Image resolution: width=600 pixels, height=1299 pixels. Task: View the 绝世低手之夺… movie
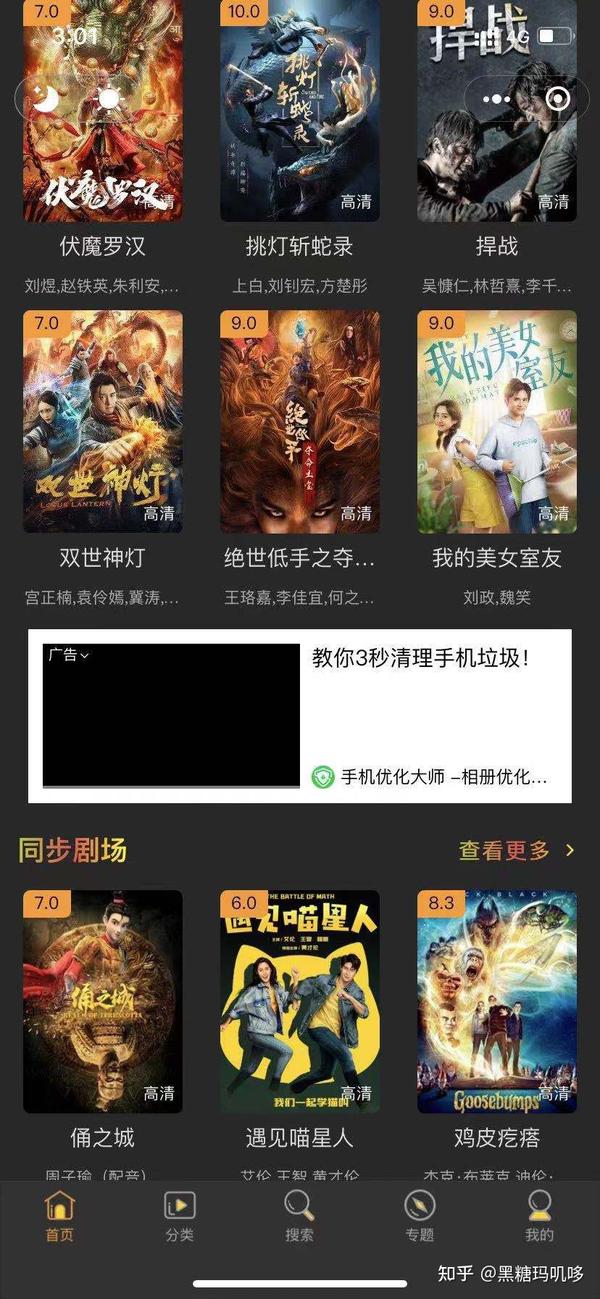[x=299, y=421]
